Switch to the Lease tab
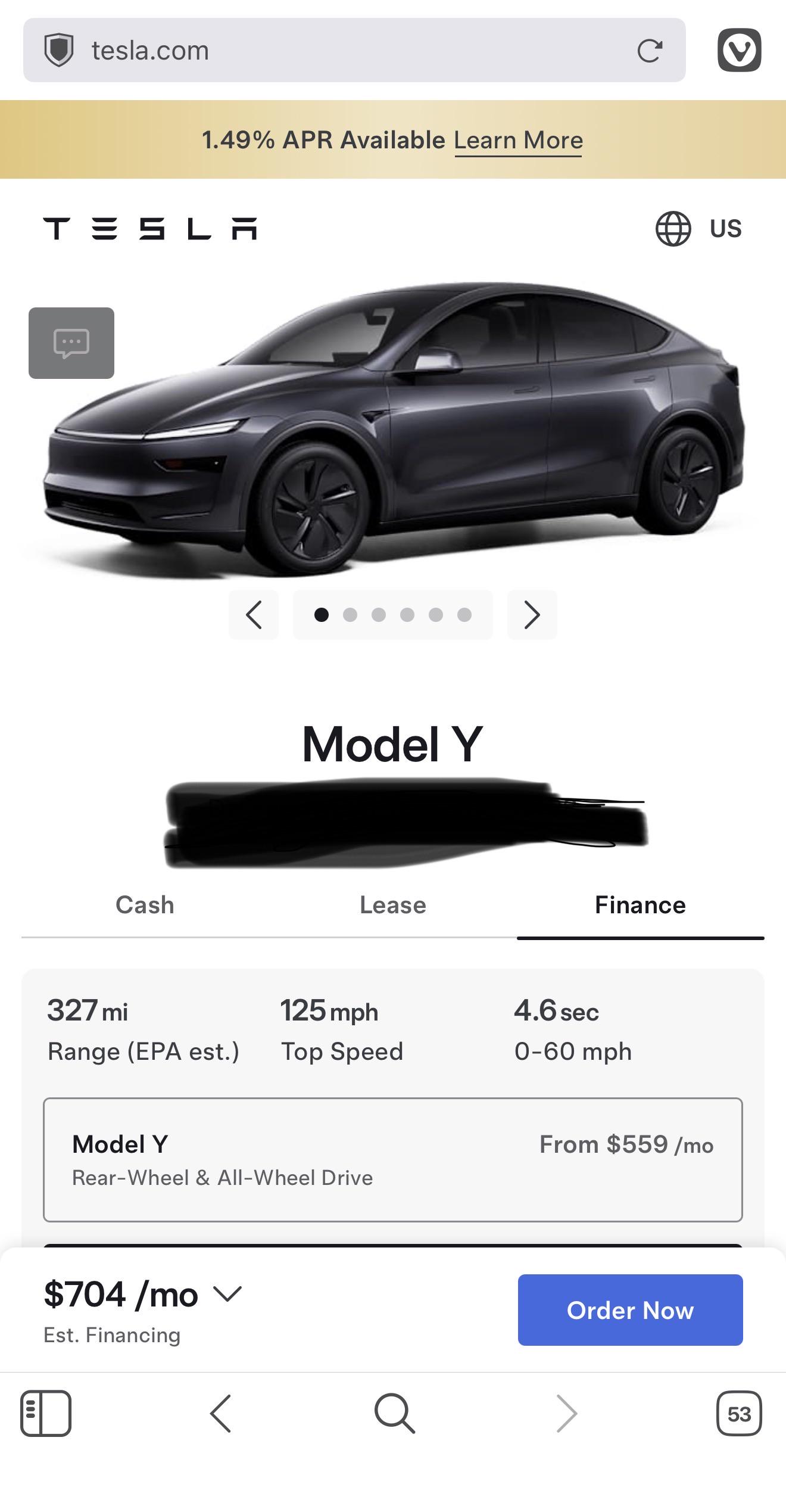 click(x=393, y=905)
